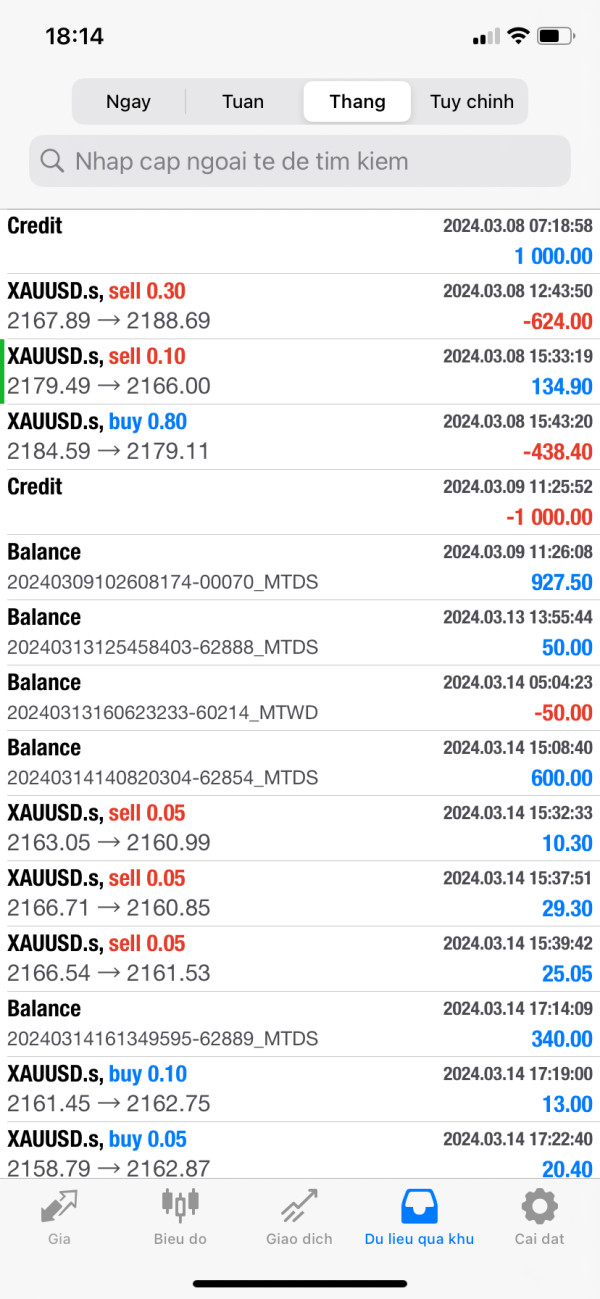The height and width of the screenshot is (1299, 600).
Task: Open the Tuy chinh custom period
Action: coord(472,102)
